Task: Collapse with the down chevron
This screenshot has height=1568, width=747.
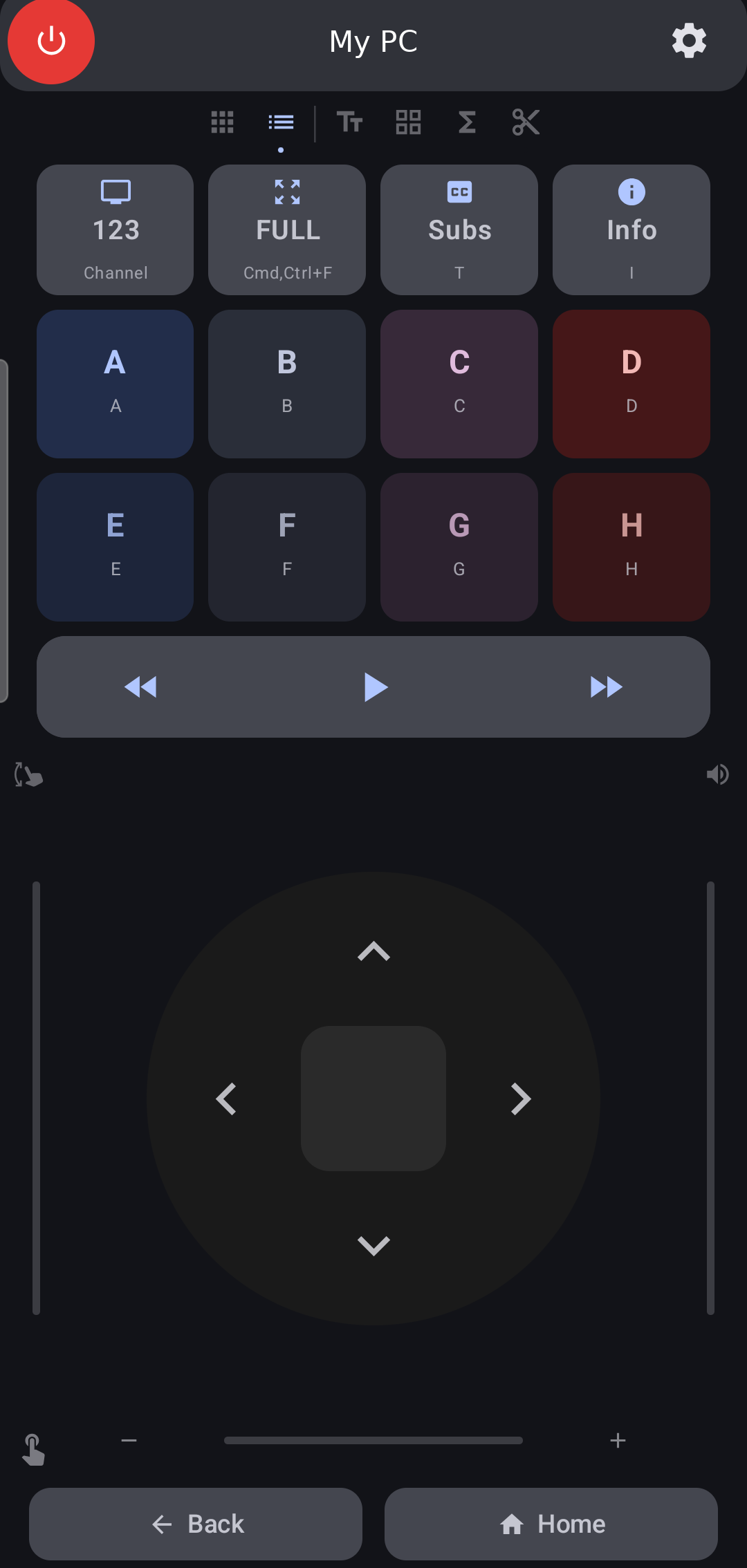Action: [373, 1246]
